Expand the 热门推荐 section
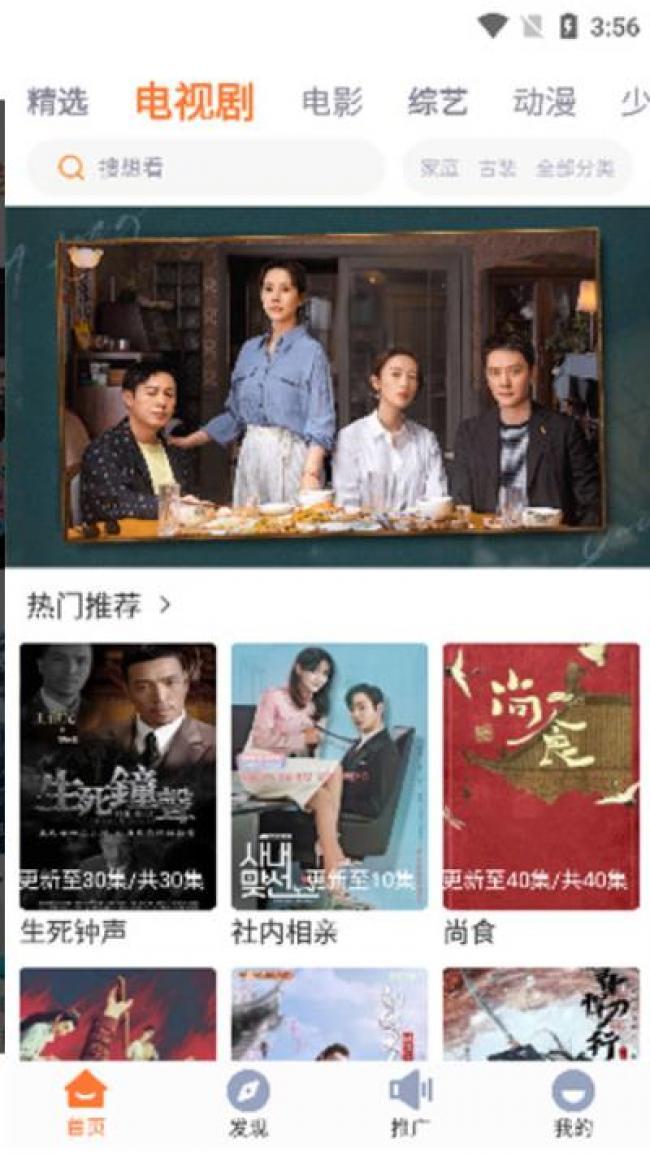The width and height of the screenshot is (650, 1155). coord(99,606)
